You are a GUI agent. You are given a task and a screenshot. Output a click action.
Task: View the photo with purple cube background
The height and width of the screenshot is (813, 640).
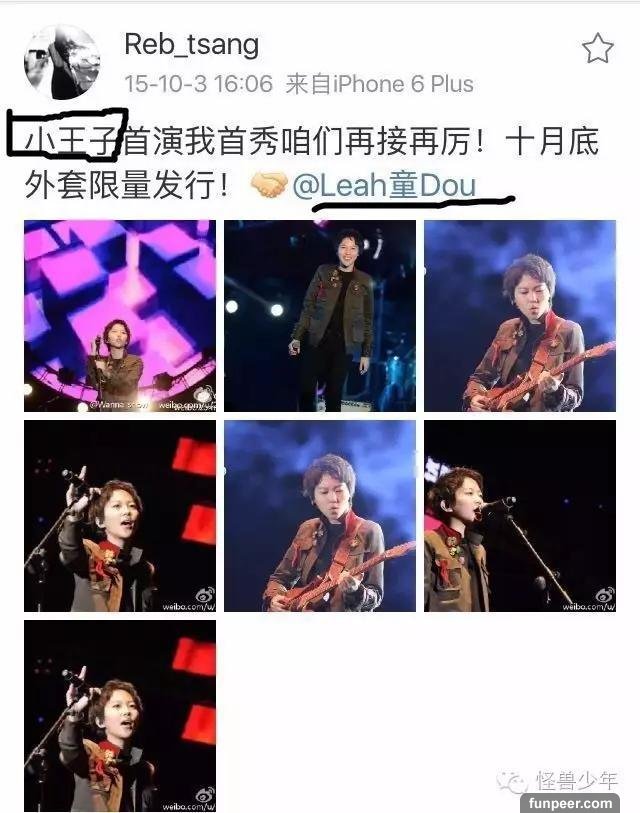pos(120,316)
